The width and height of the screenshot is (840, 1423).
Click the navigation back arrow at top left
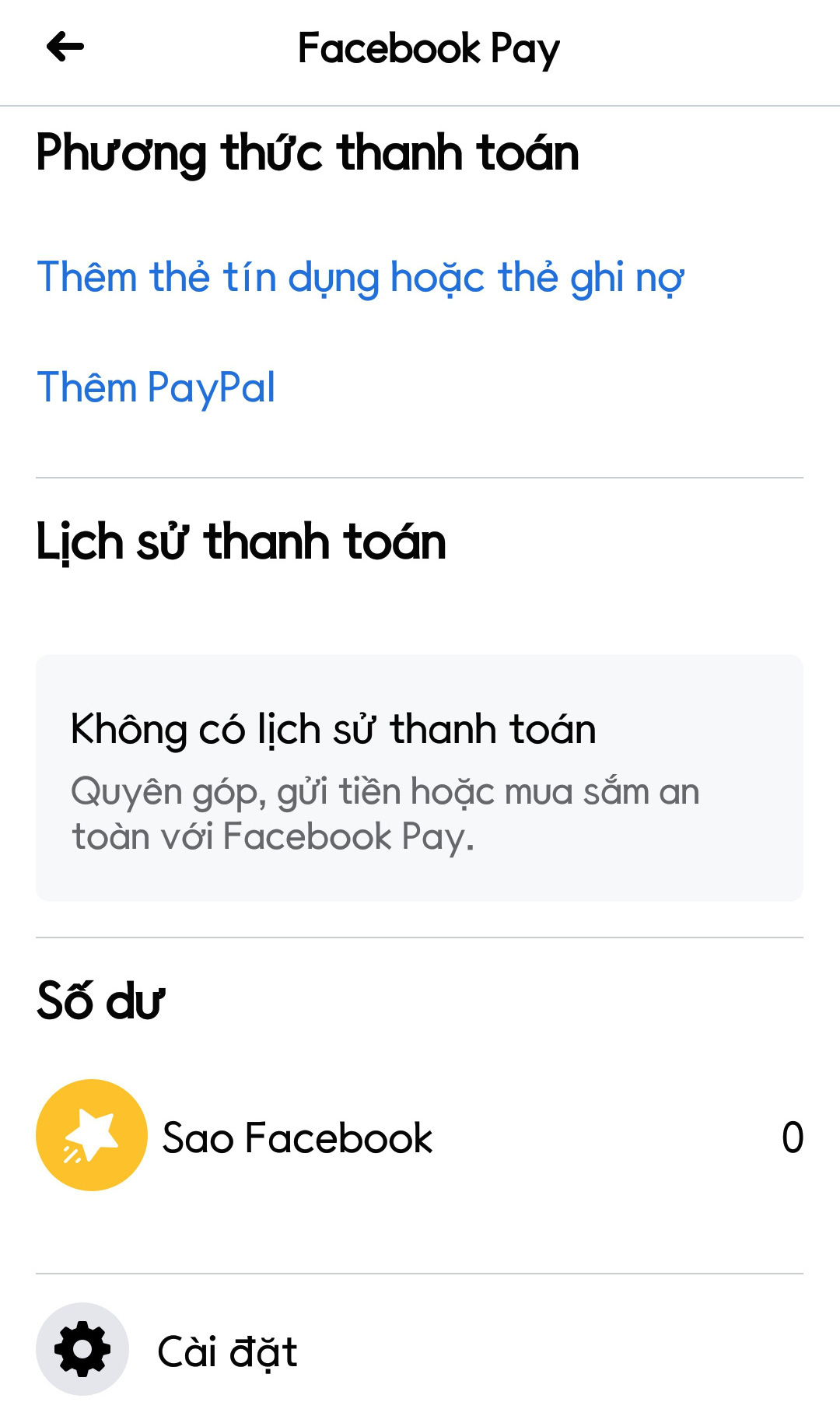click(65, 47)
